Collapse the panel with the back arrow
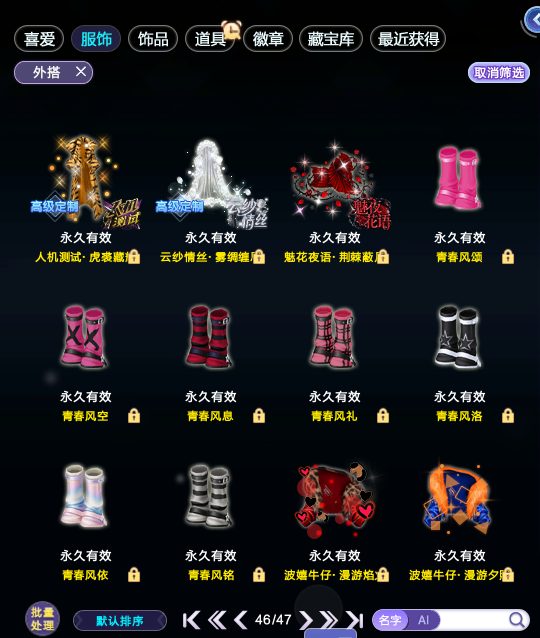Image resolution: width=540 pixels, height=638 pixels. (x=532, y=20)
